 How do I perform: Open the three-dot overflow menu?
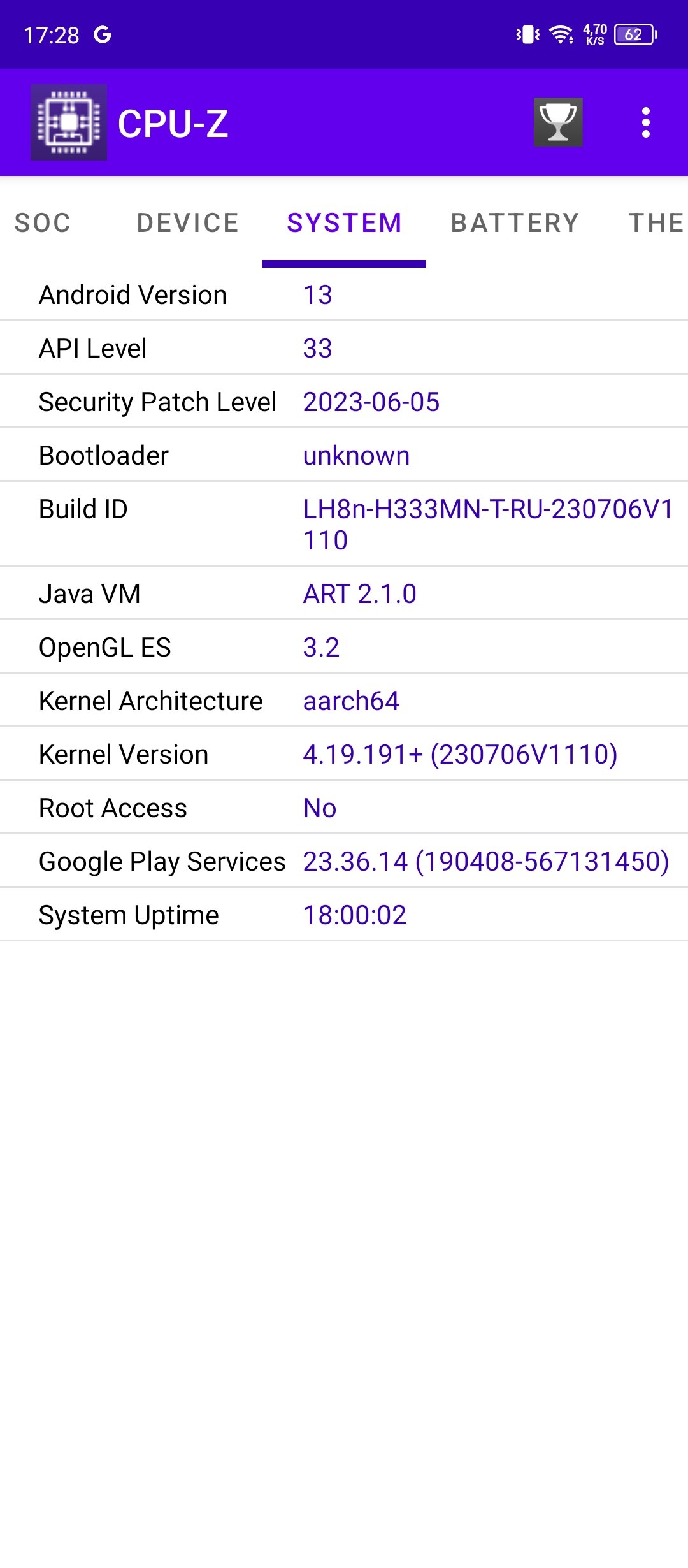(646, 122)
